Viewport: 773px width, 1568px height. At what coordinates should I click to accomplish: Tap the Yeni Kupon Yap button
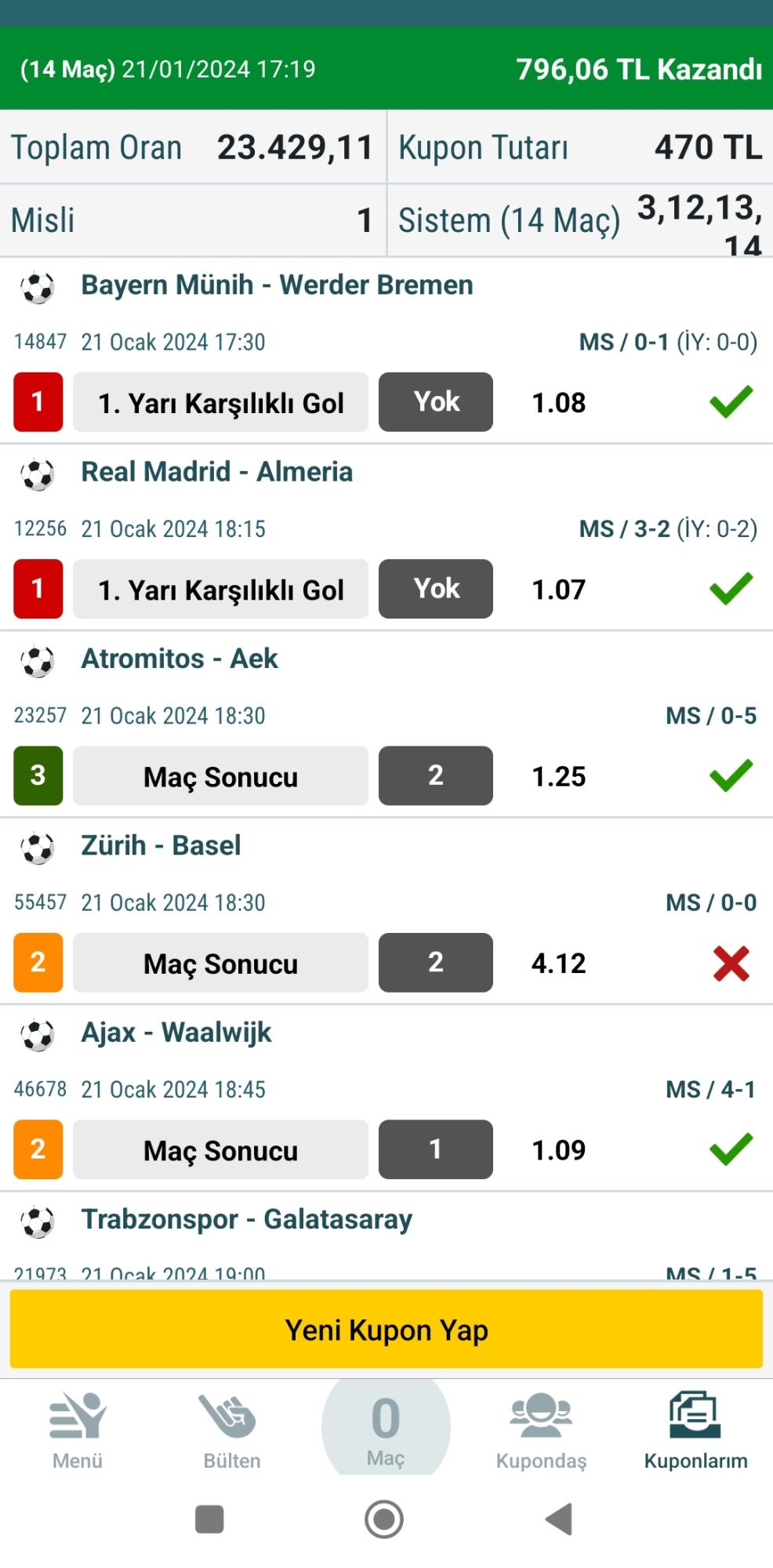click(386, 1330)
